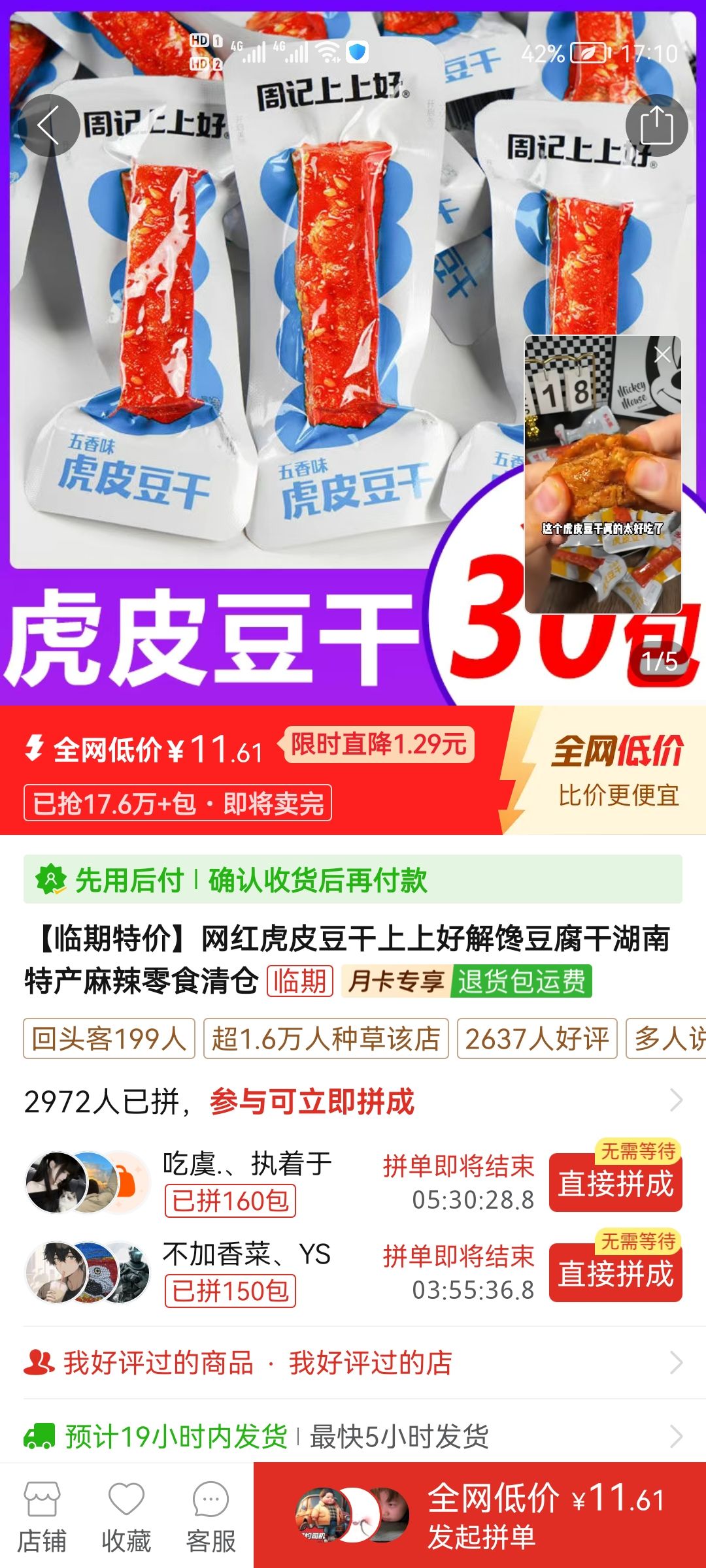This screenshot has height=1568, width=706.
Task: Add this item to 收藏 favorites
Action: click(126, 1516)
